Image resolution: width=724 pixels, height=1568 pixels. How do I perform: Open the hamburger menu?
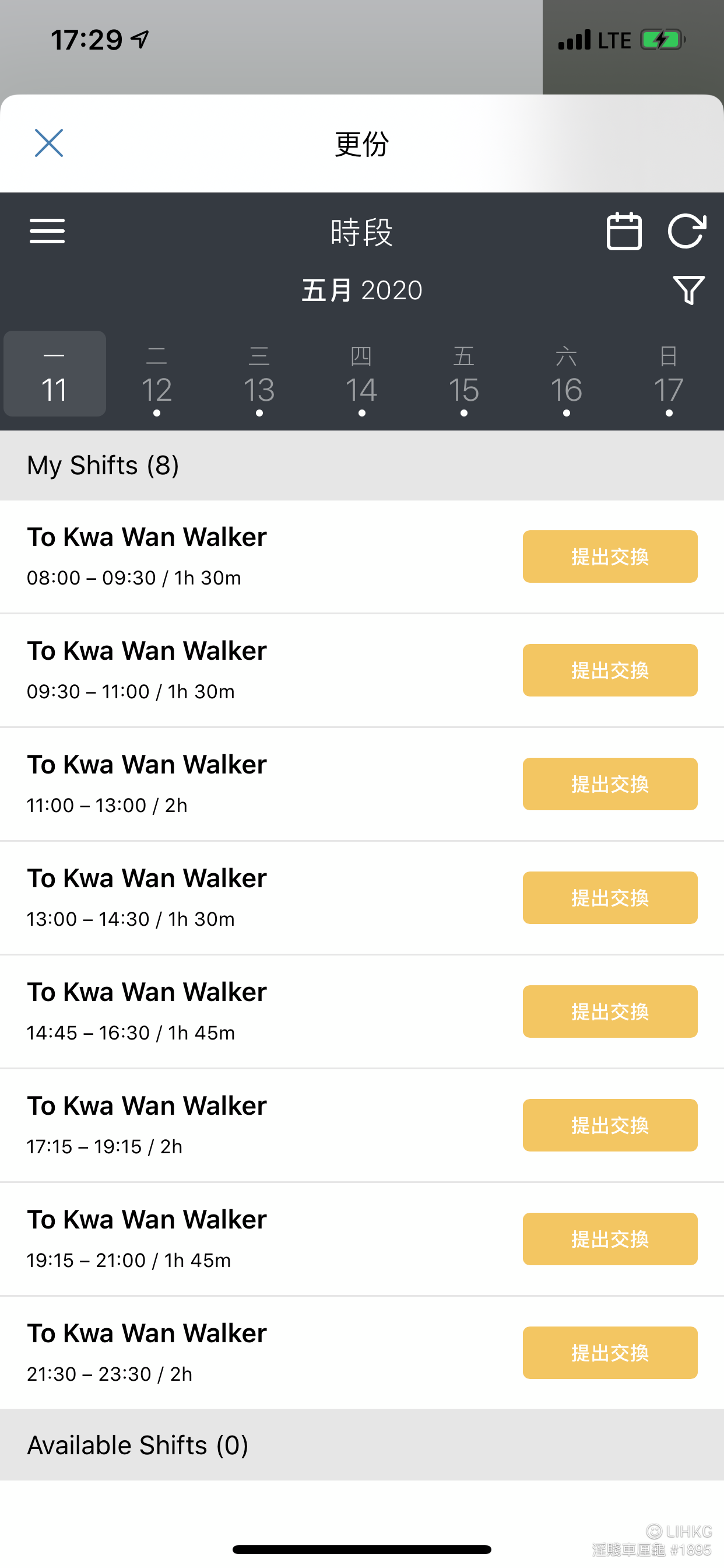[x=47, y=230]
